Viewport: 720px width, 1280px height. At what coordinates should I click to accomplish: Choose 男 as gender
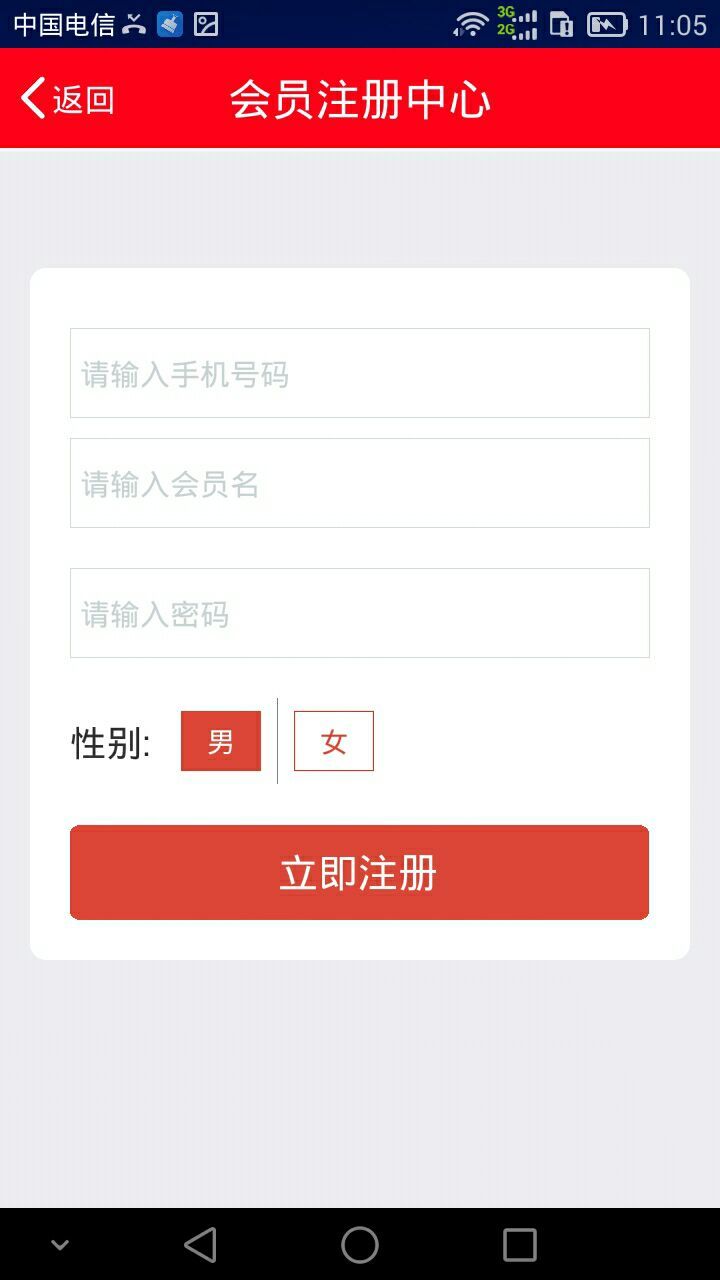click(x=221, y=741)
